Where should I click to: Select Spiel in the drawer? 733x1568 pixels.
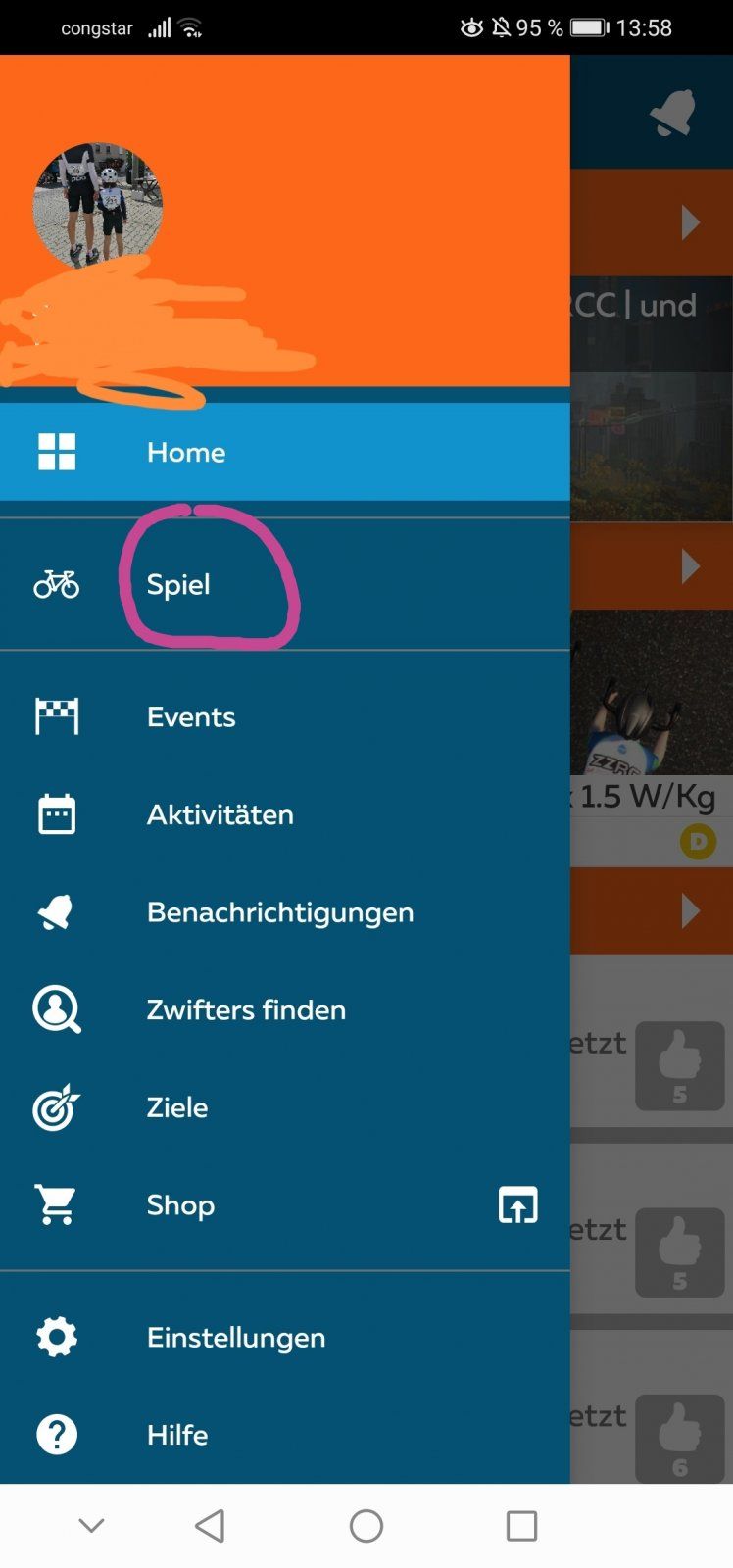pos(178,584)
